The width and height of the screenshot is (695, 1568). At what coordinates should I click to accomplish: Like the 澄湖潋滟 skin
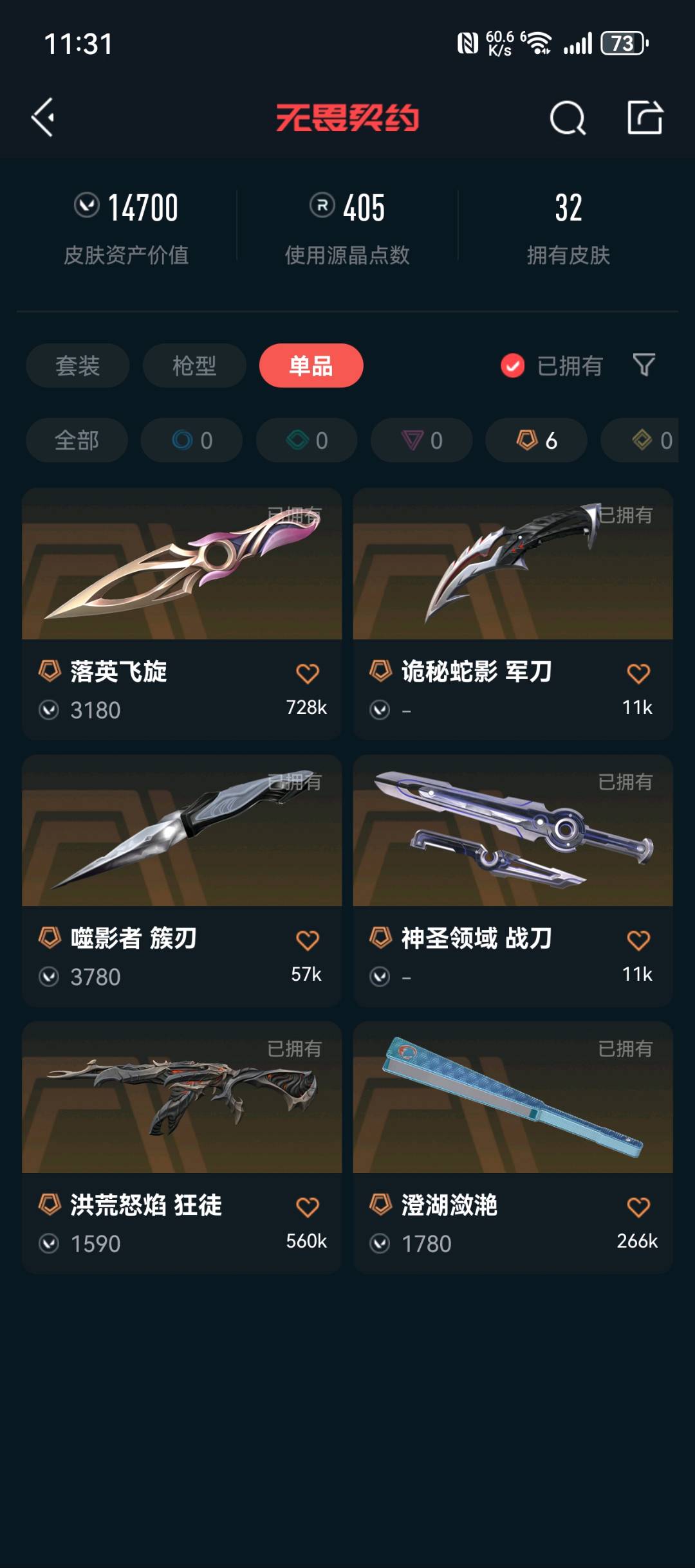coord(638,1207)
